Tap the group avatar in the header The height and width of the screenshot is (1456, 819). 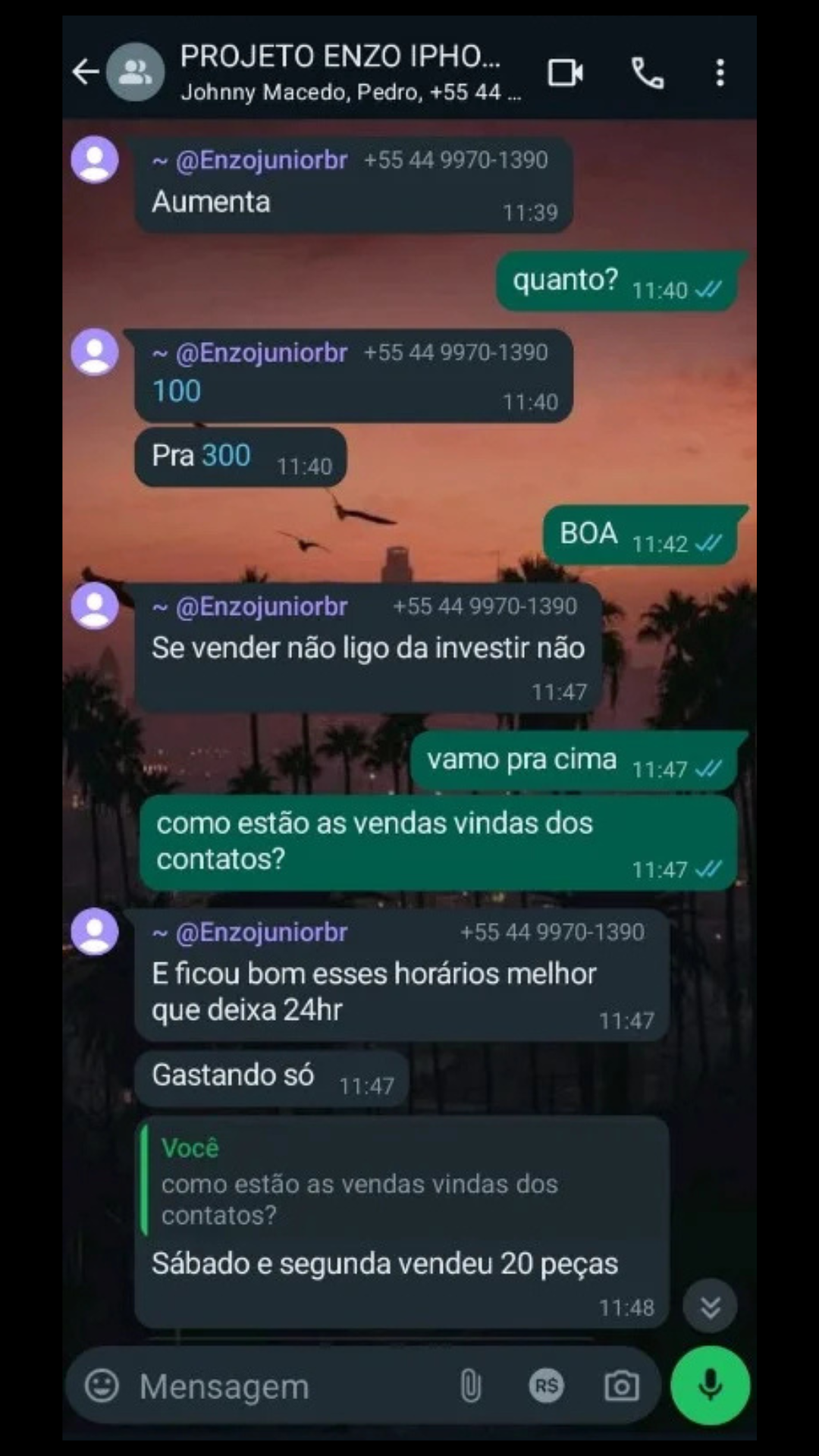point(135,72)
